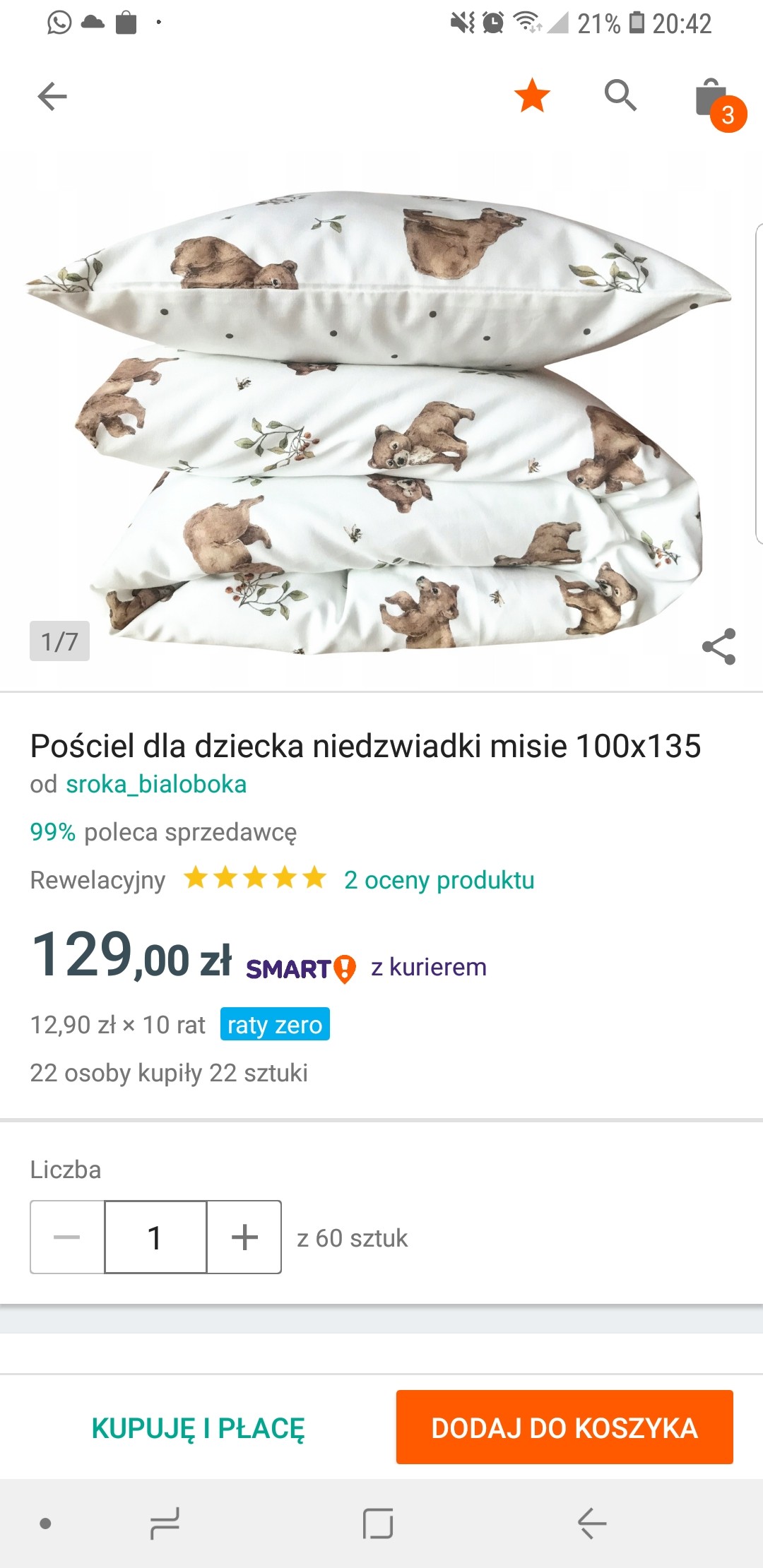
Task: Increase the quantity with plus
Action: pyautogui.click(x=244, y=1237)
